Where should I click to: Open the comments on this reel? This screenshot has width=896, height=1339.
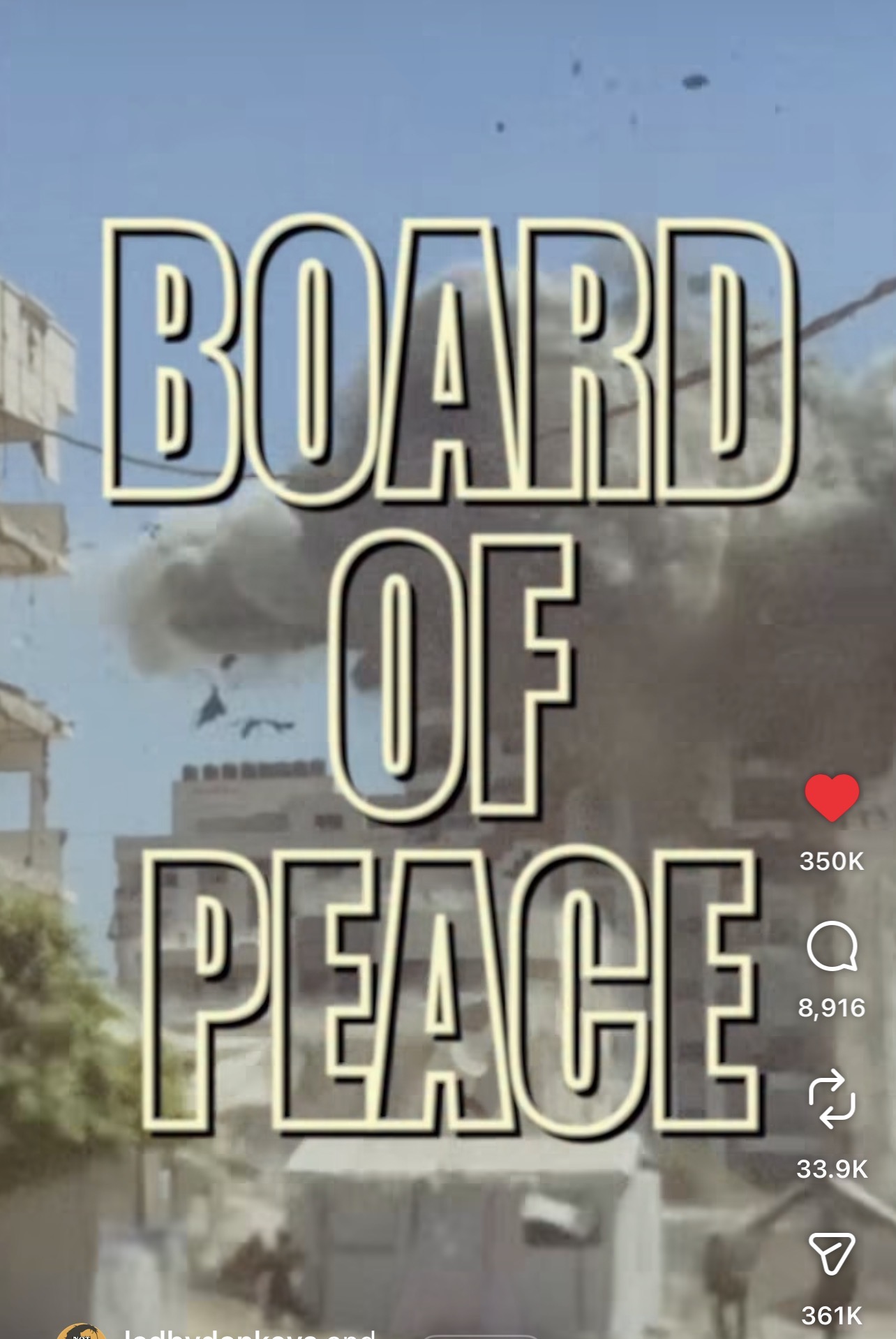tap(831, 947)
